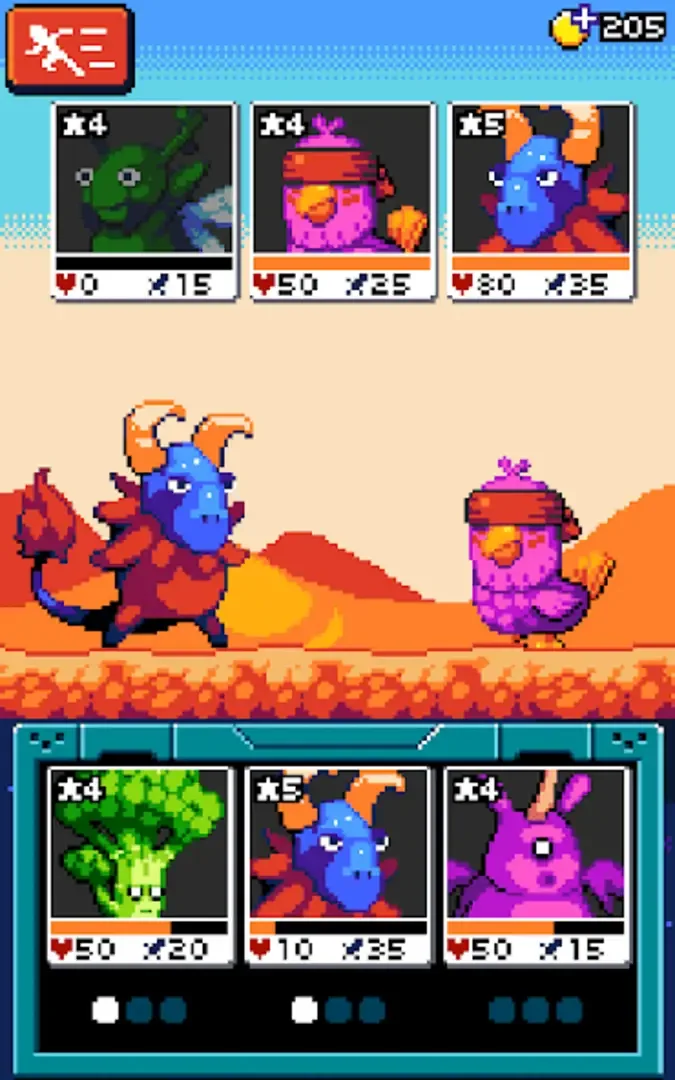Inspect the enemy pink bird card
The width and height of the screenshot is (675, 1080).
(x=343, y=200)
